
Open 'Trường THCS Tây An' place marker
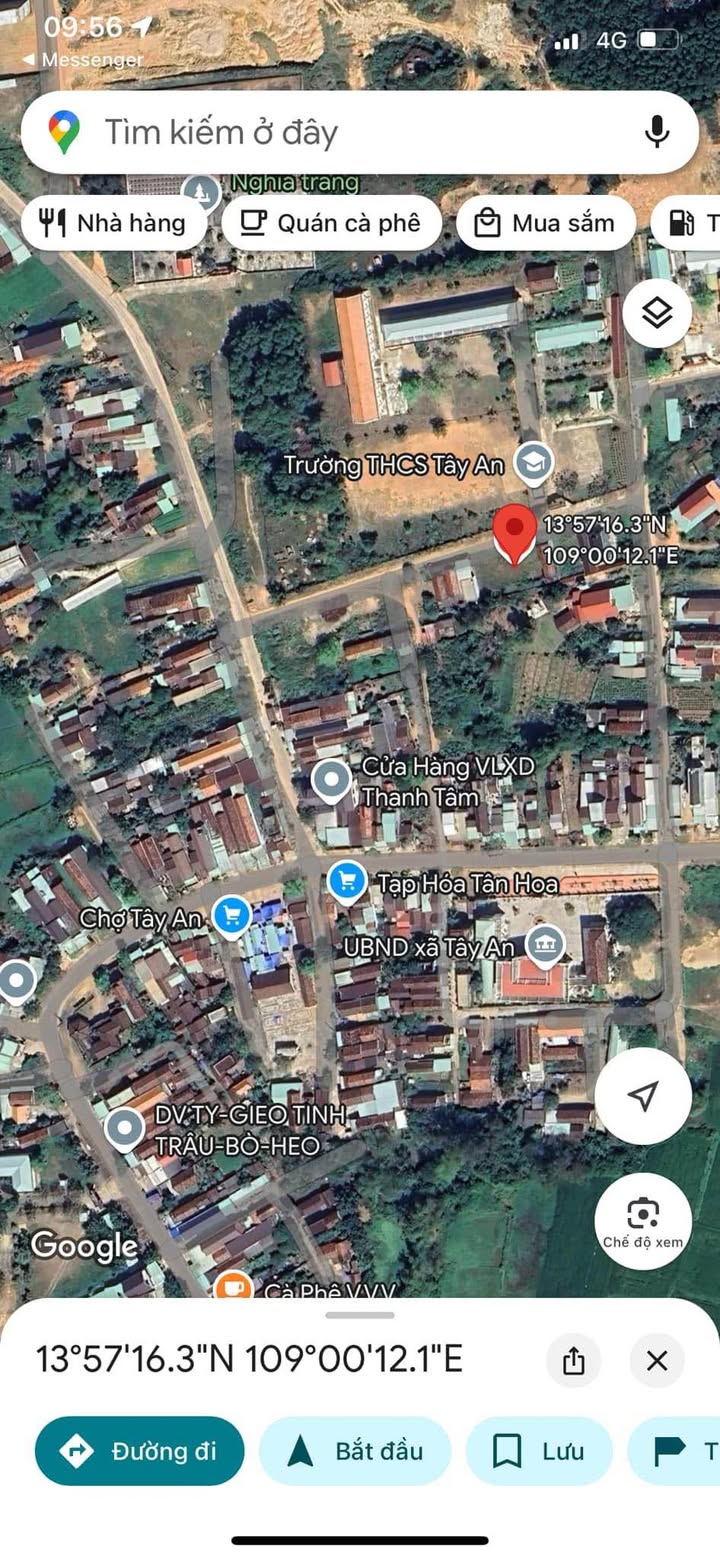[x=534, y=462]
